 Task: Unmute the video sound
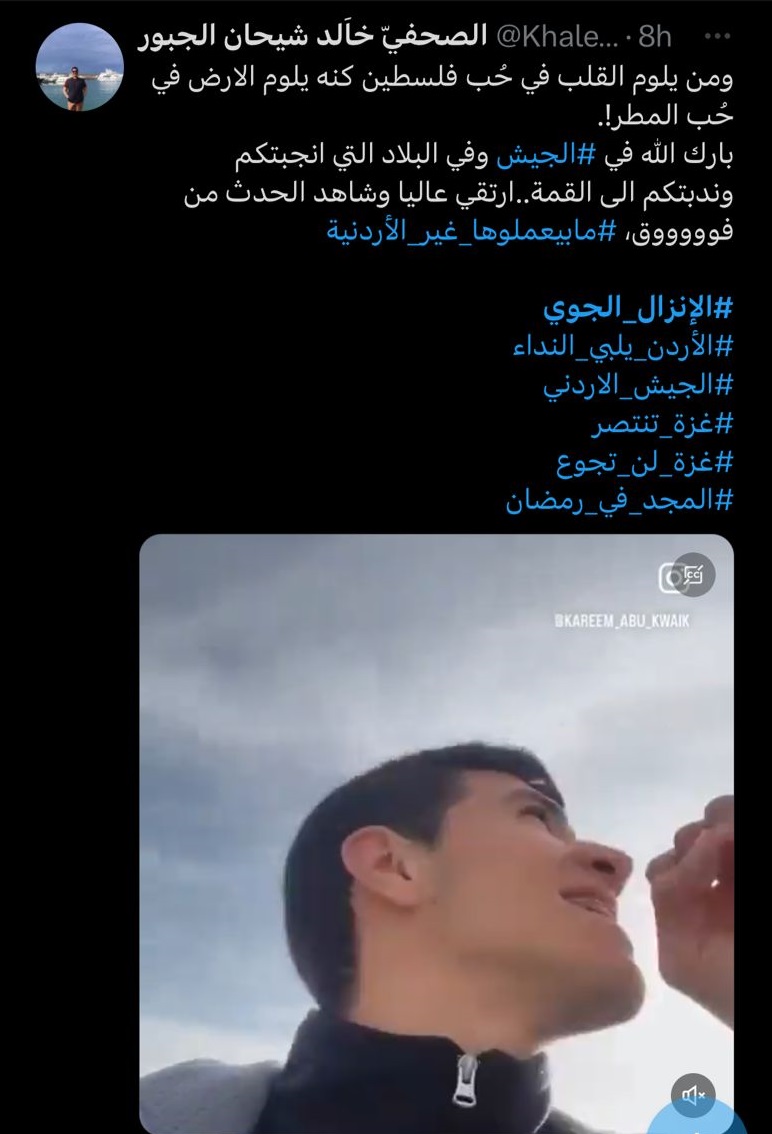(x=693, y=1095)
